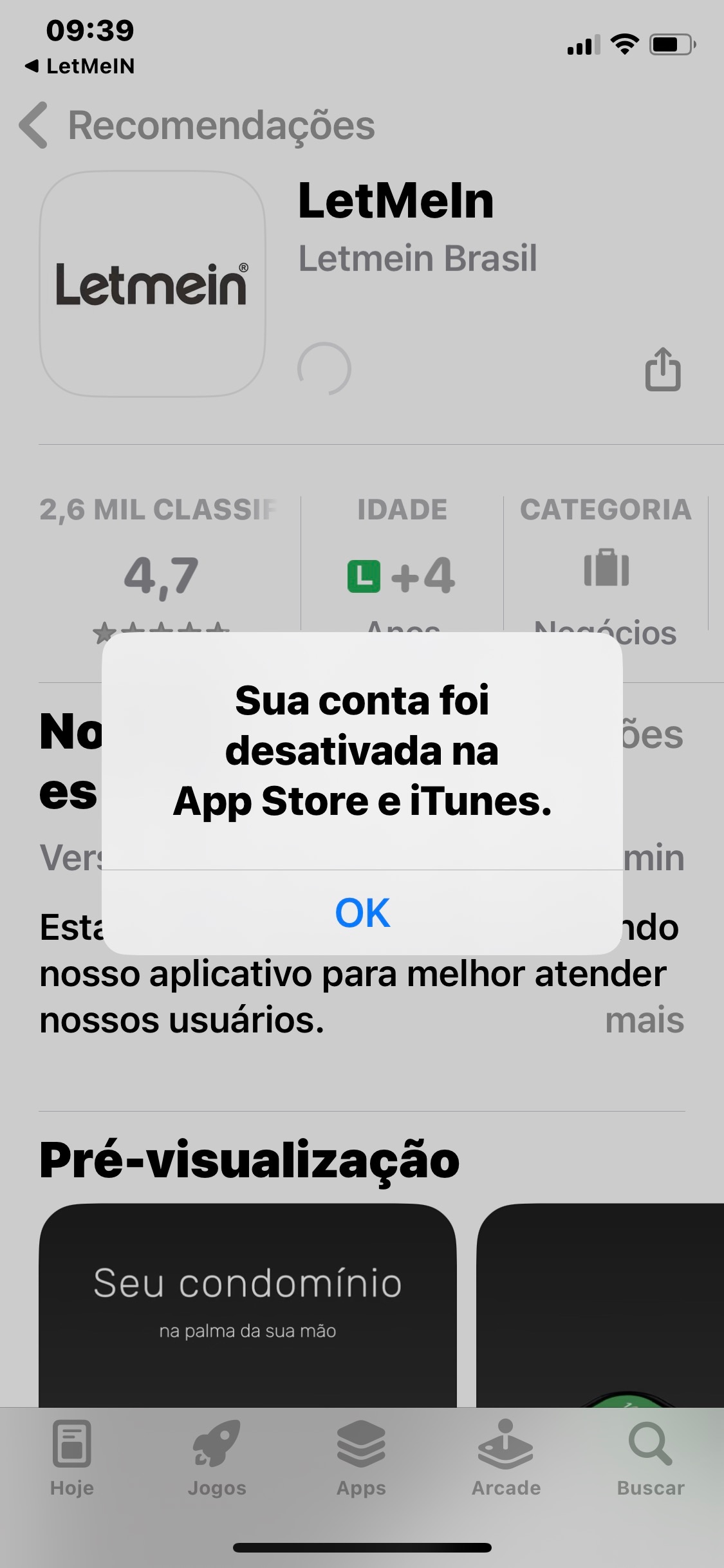The width and height of the screenshot is (724, 1568).
Task: Expand description with mais
Action: click(x=644, y=1021)
